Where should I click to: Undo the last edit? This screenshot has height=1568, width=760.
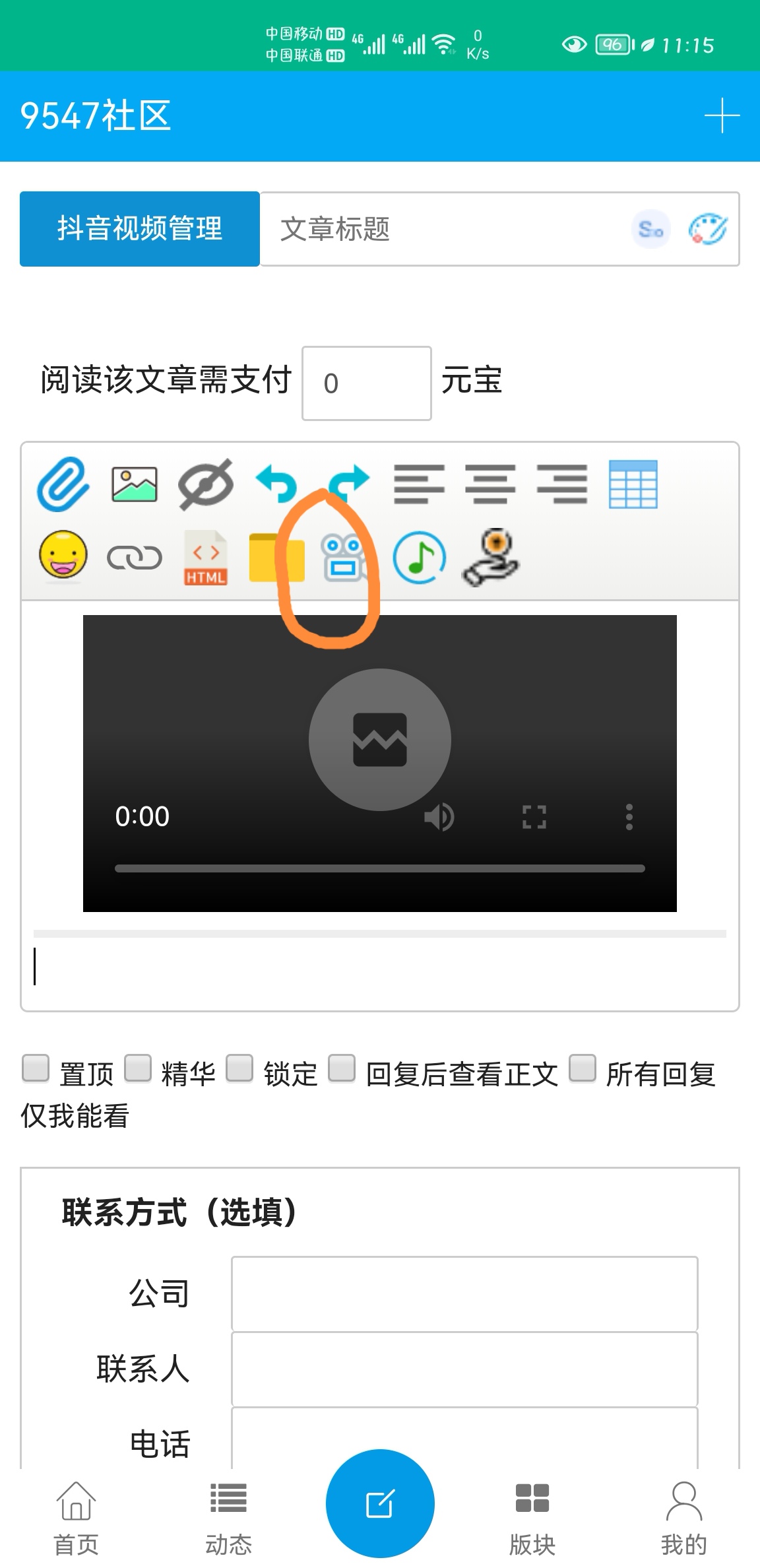pyautogui.click(x=276, y=484)
